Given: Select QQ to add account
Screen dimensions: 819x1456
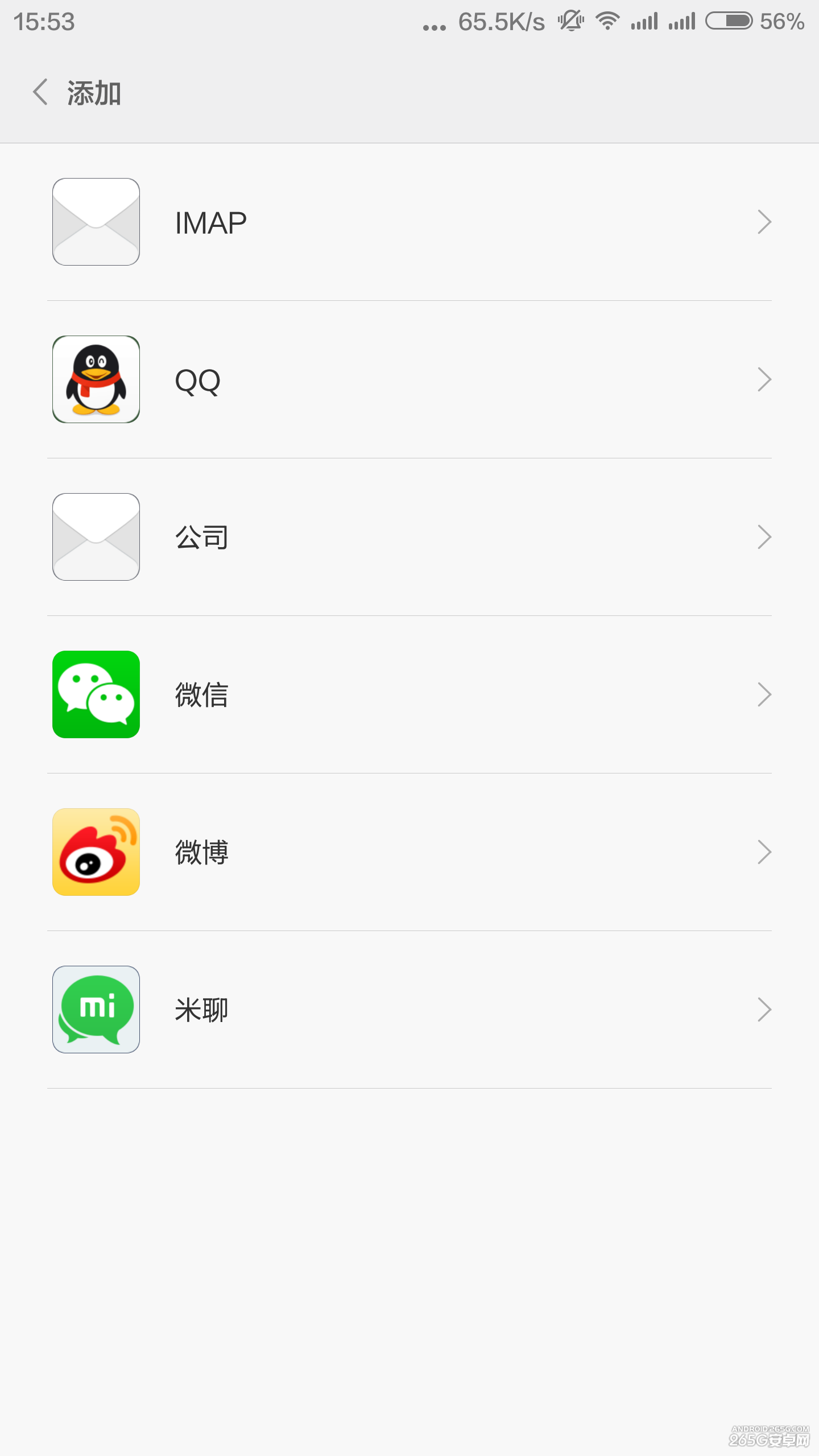Looking at the screenshot, I should pos(409,379).
